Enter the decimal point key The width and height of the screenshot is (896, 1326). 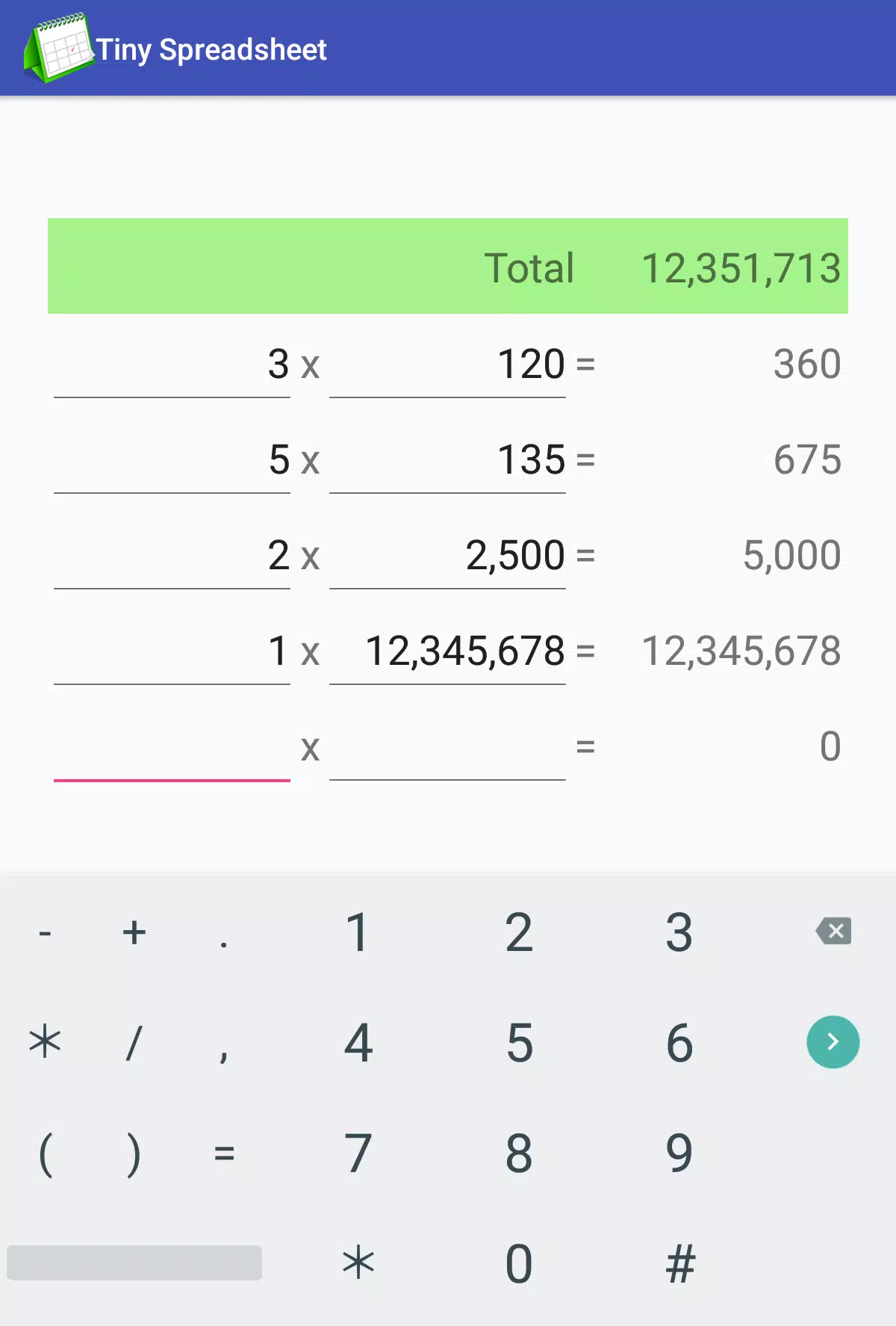(x=224, y=932)
